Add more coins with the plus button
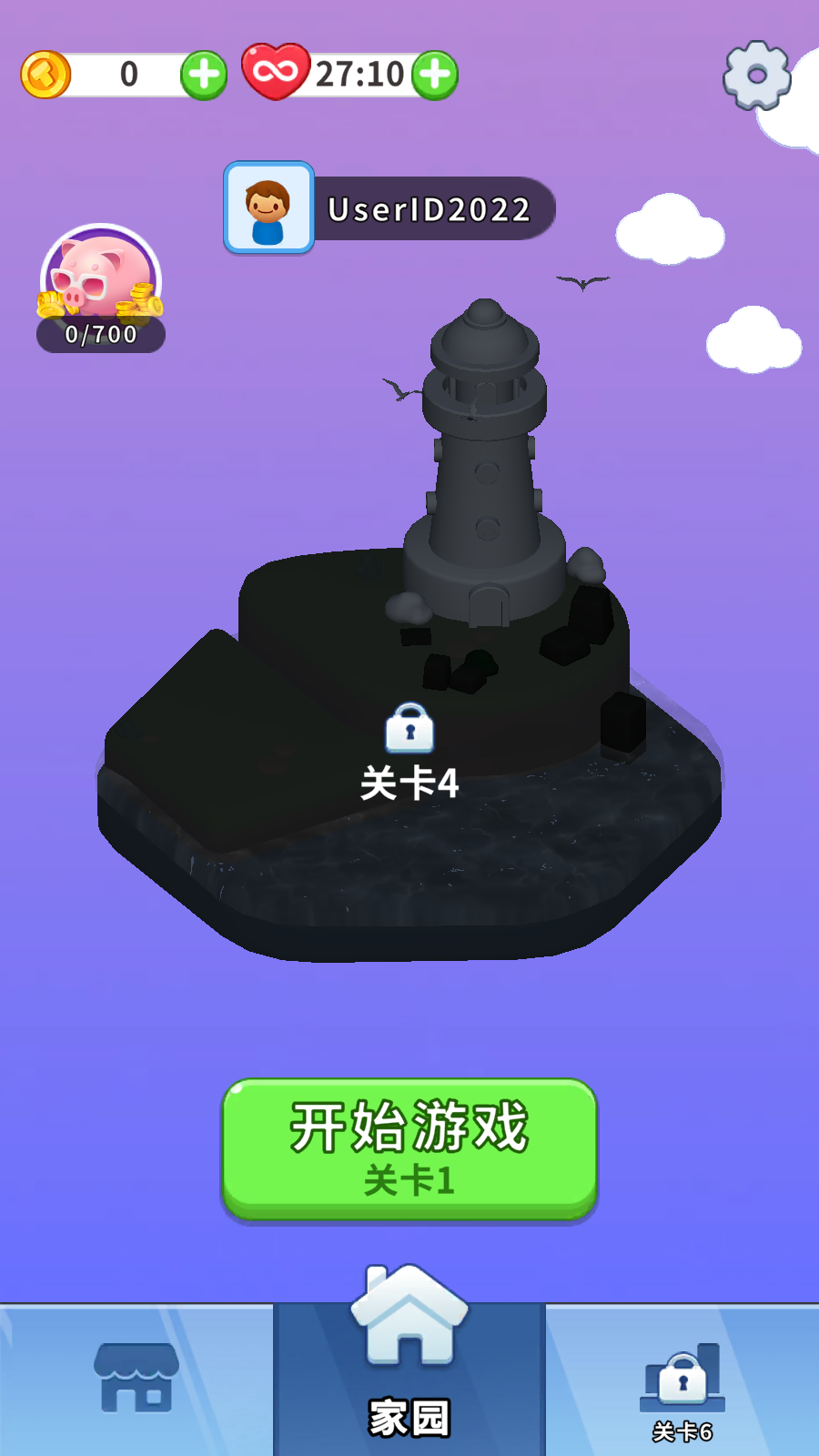The height and width of the screenshot is (1456, 819). [x=203, y=76]
